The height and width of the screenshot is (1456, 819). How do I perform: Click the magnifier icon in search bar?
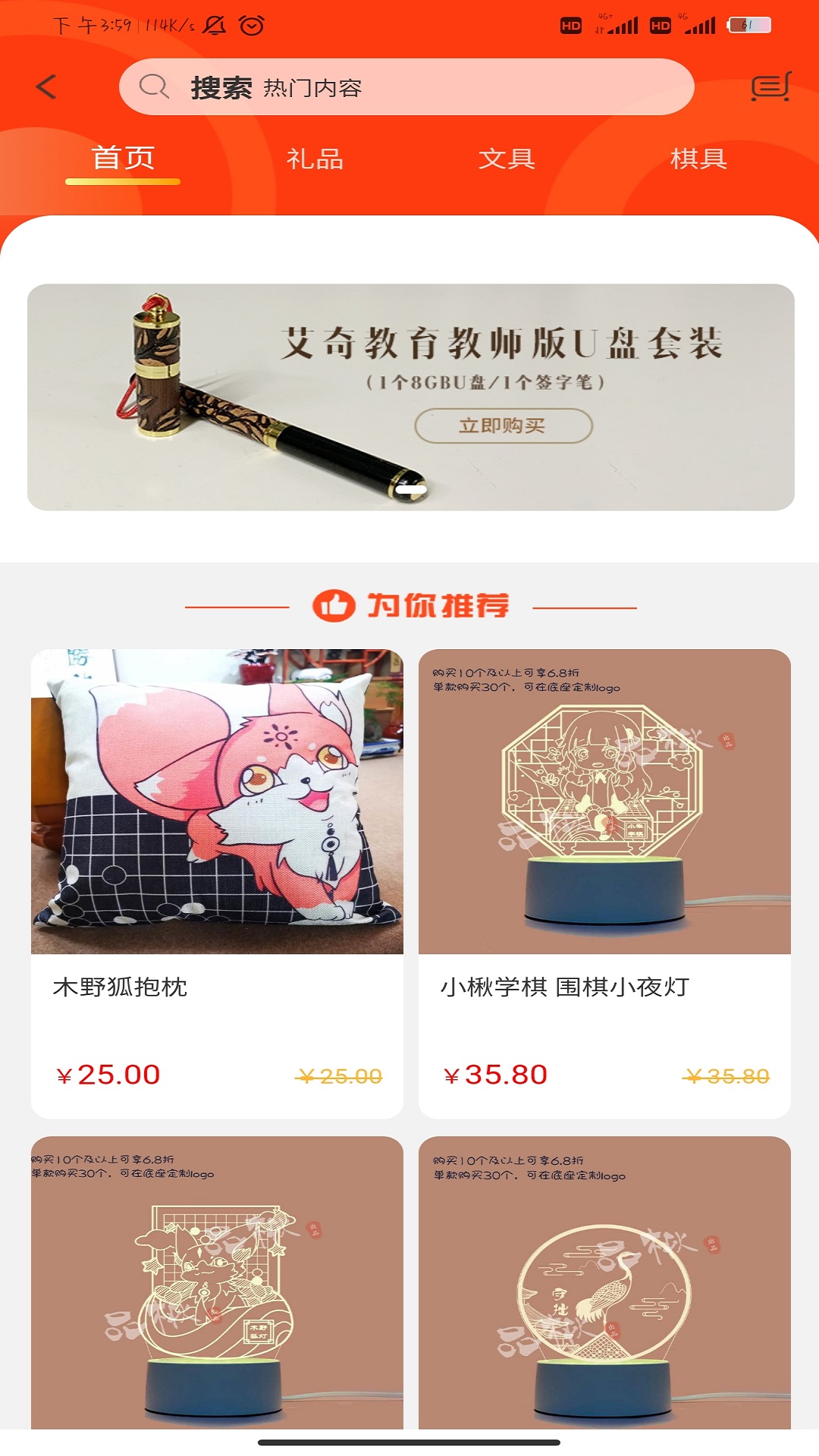click(153, 86)
